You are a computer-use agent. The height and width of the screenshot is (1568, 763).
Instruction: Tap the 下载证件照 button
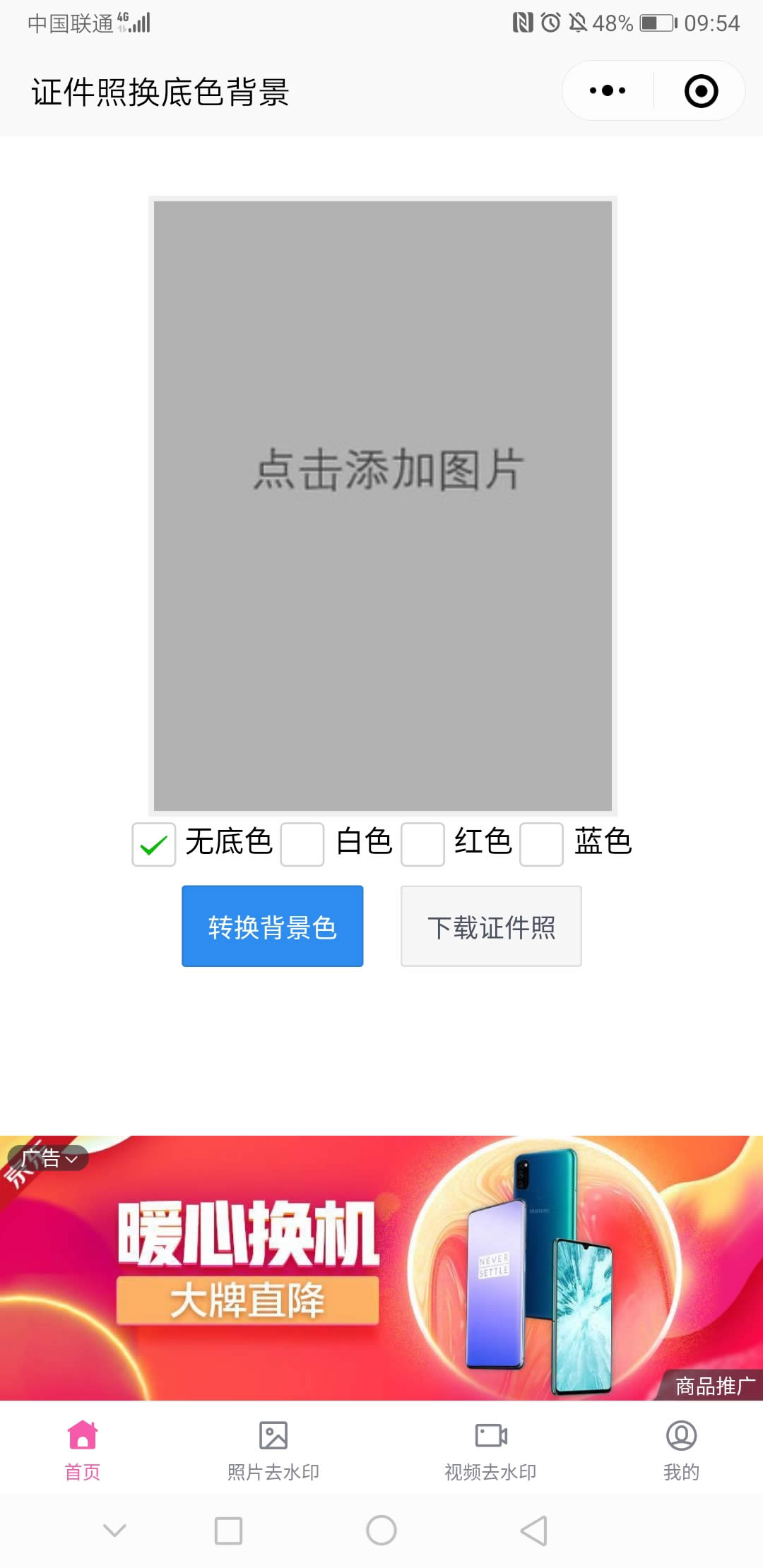pyautogui.click(x=491, y=926)
